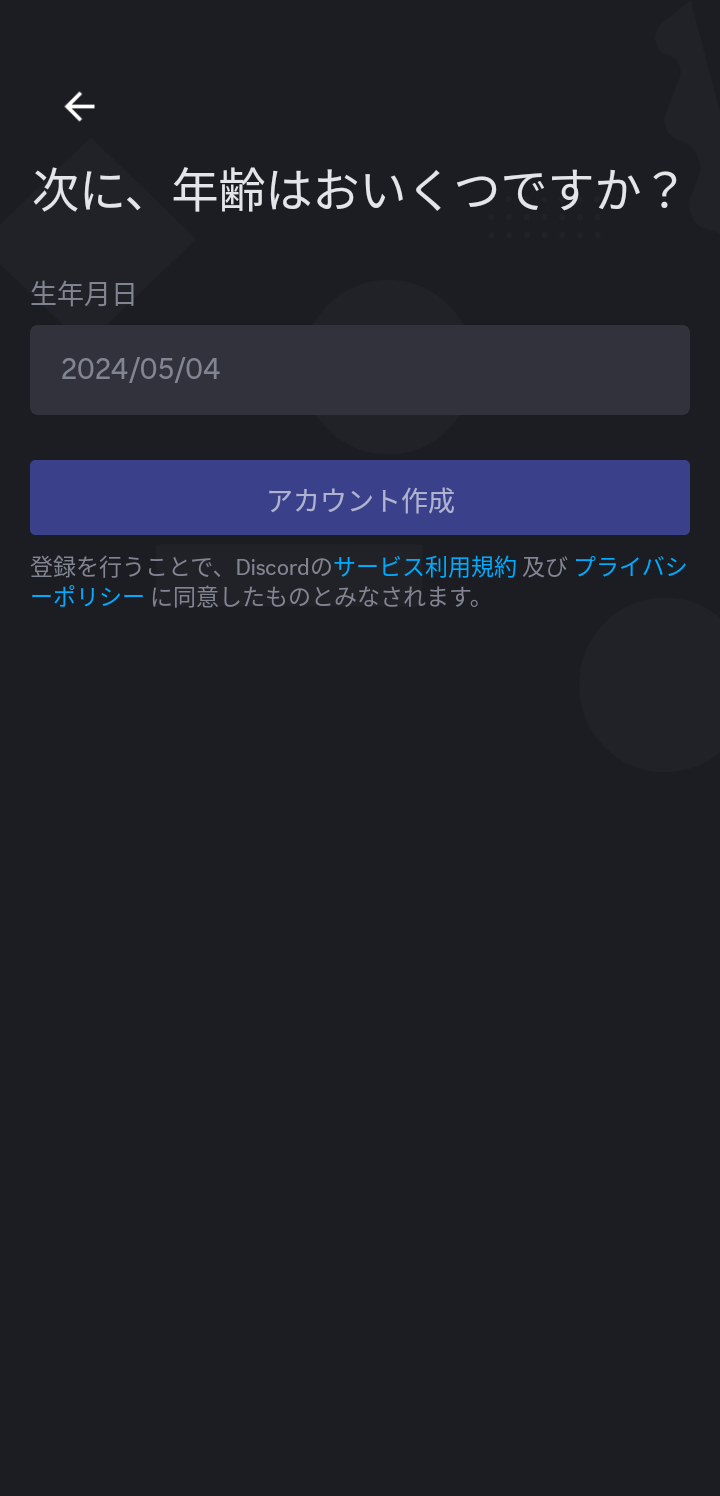Open the サービス利用規約 link
This screenshot has height=1496, width=720.
(x=425, y=567)
